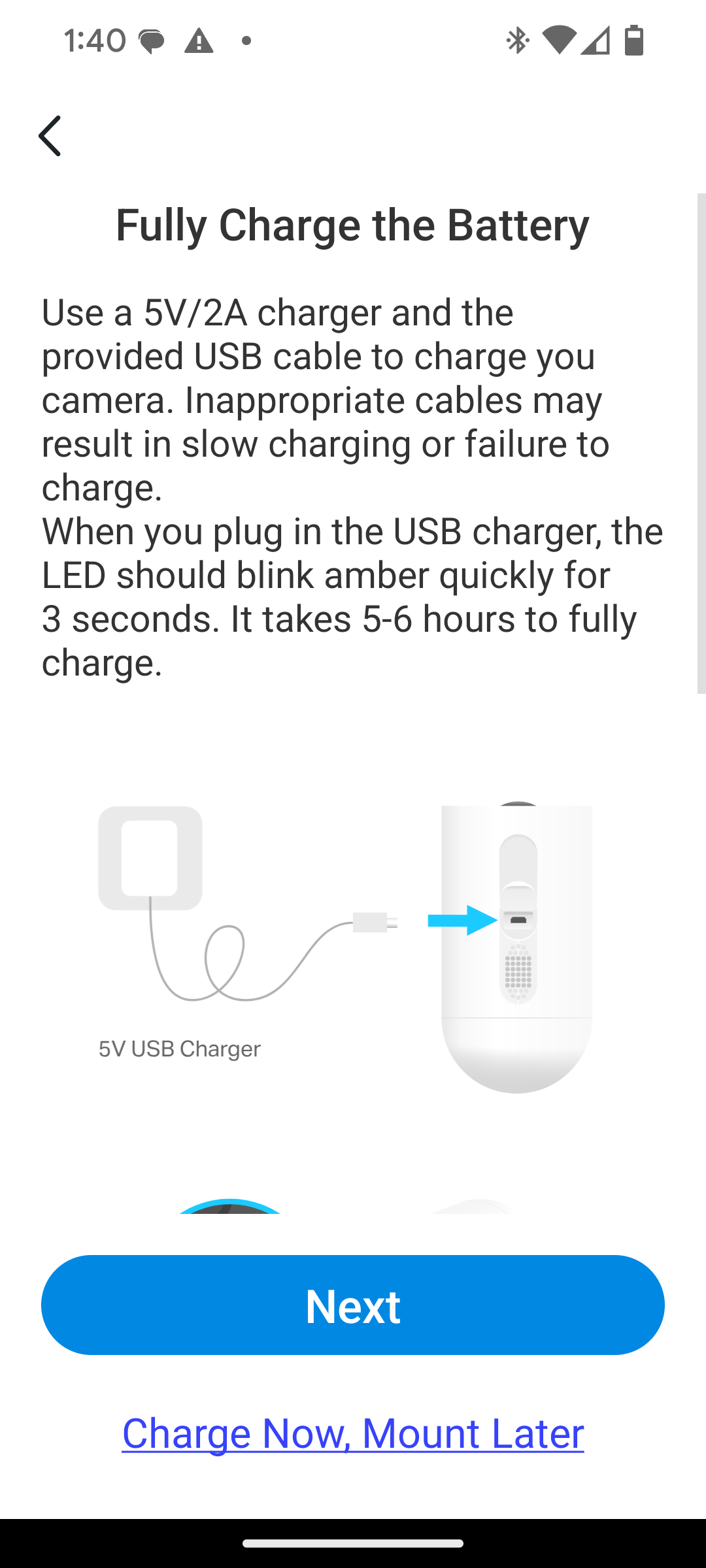This screenshot has height=1568, width=706.
Task: Go back using the top-left arrow
Action: click(50, 136)
